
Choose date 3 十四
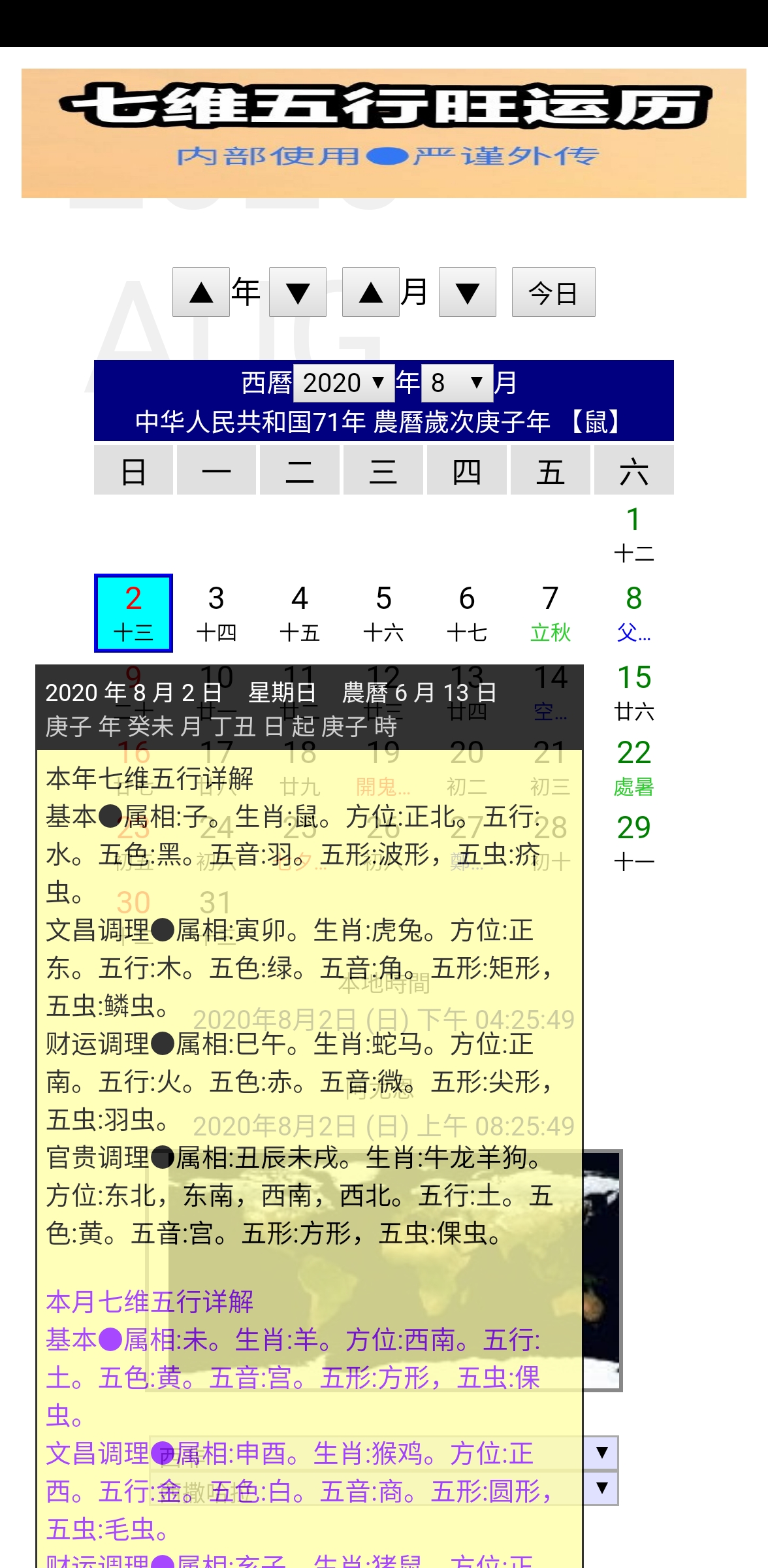coord(216,613)
